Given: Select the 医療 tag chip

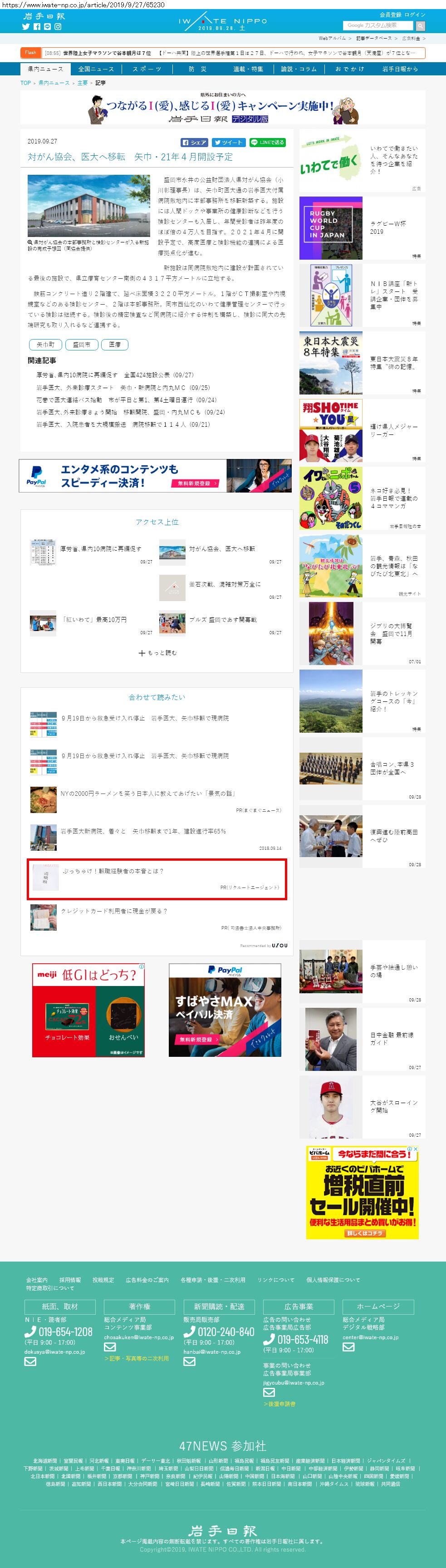Looking at the screenshot, I should click(x=114, y=345).
